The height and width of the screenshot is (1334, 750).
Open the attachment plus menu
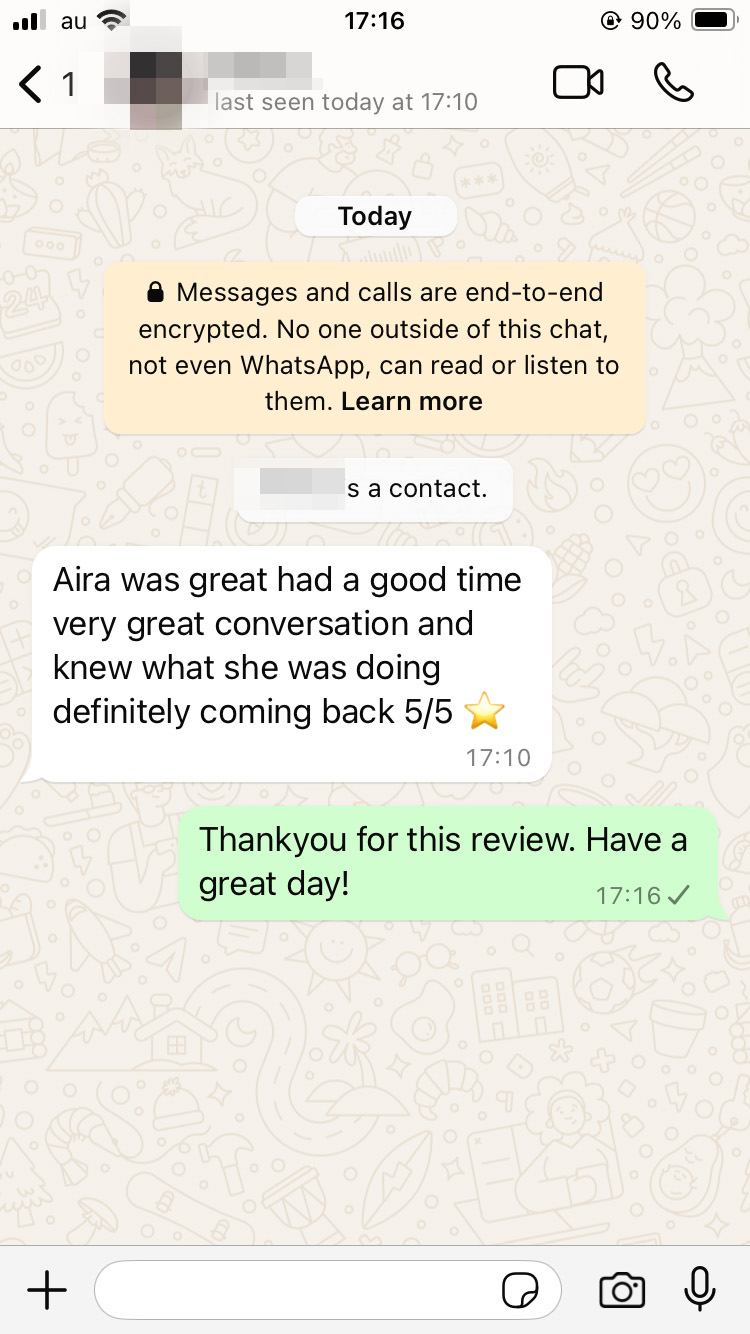tap(47, 1291)
